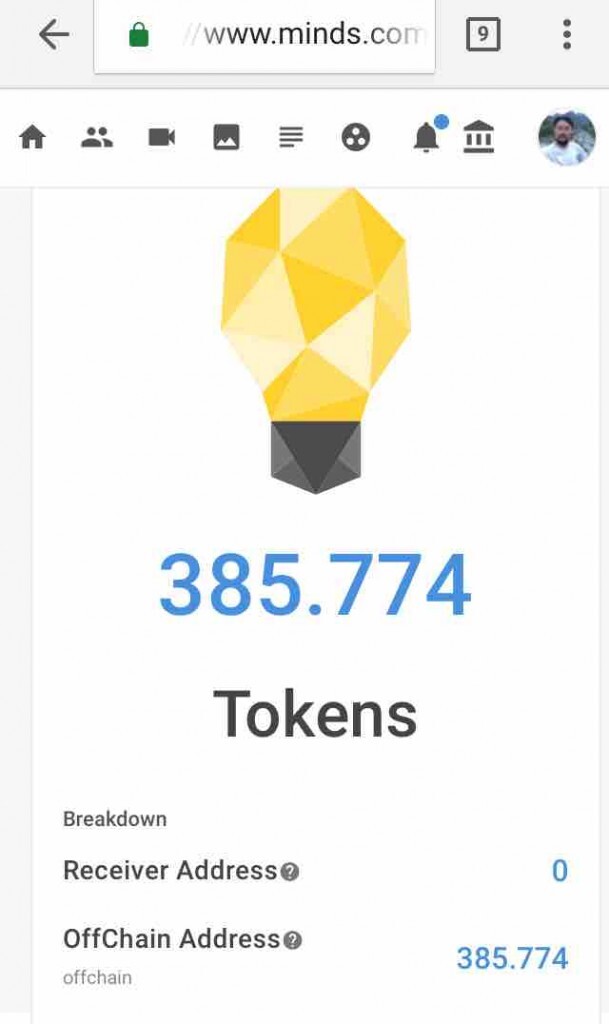Open the groups icon
The width and height of the screenshot is (609, 1024).
click(x=97, y=138)
